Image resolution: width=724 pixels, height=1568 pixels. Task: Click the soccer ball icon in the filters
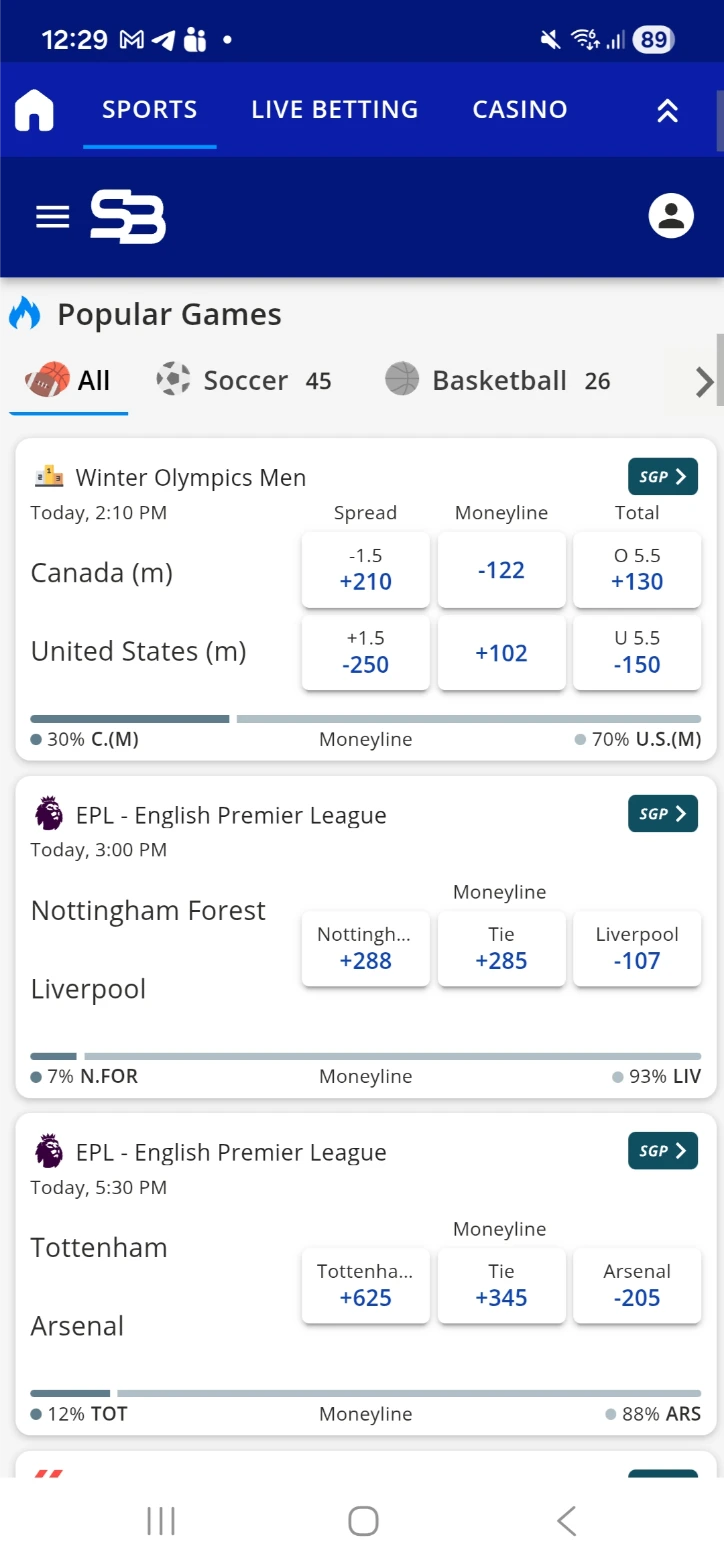(172, 380)
